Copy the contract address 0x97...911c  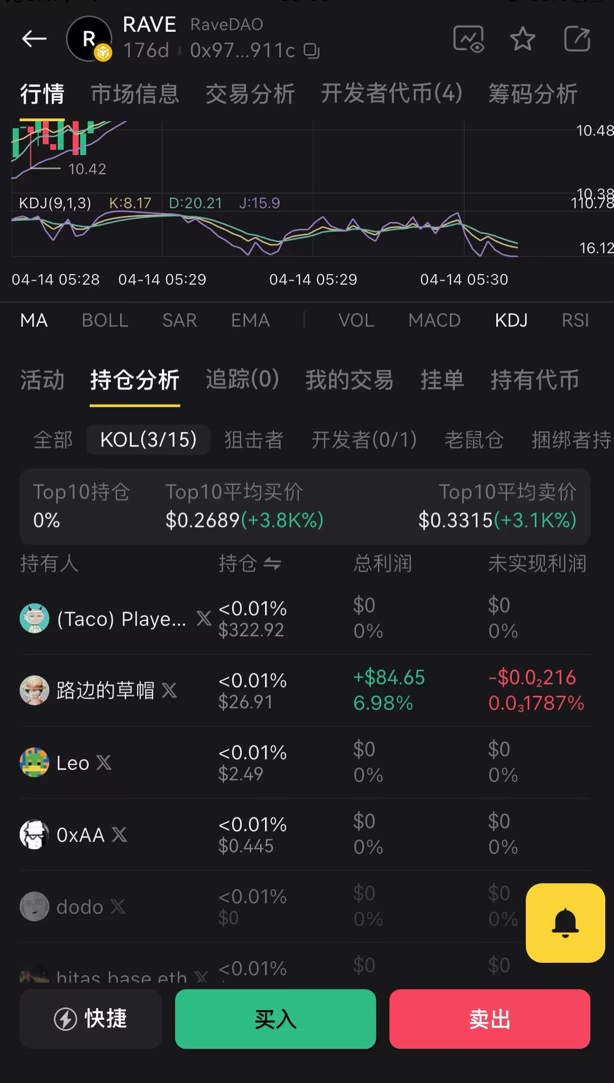[312, 51]
